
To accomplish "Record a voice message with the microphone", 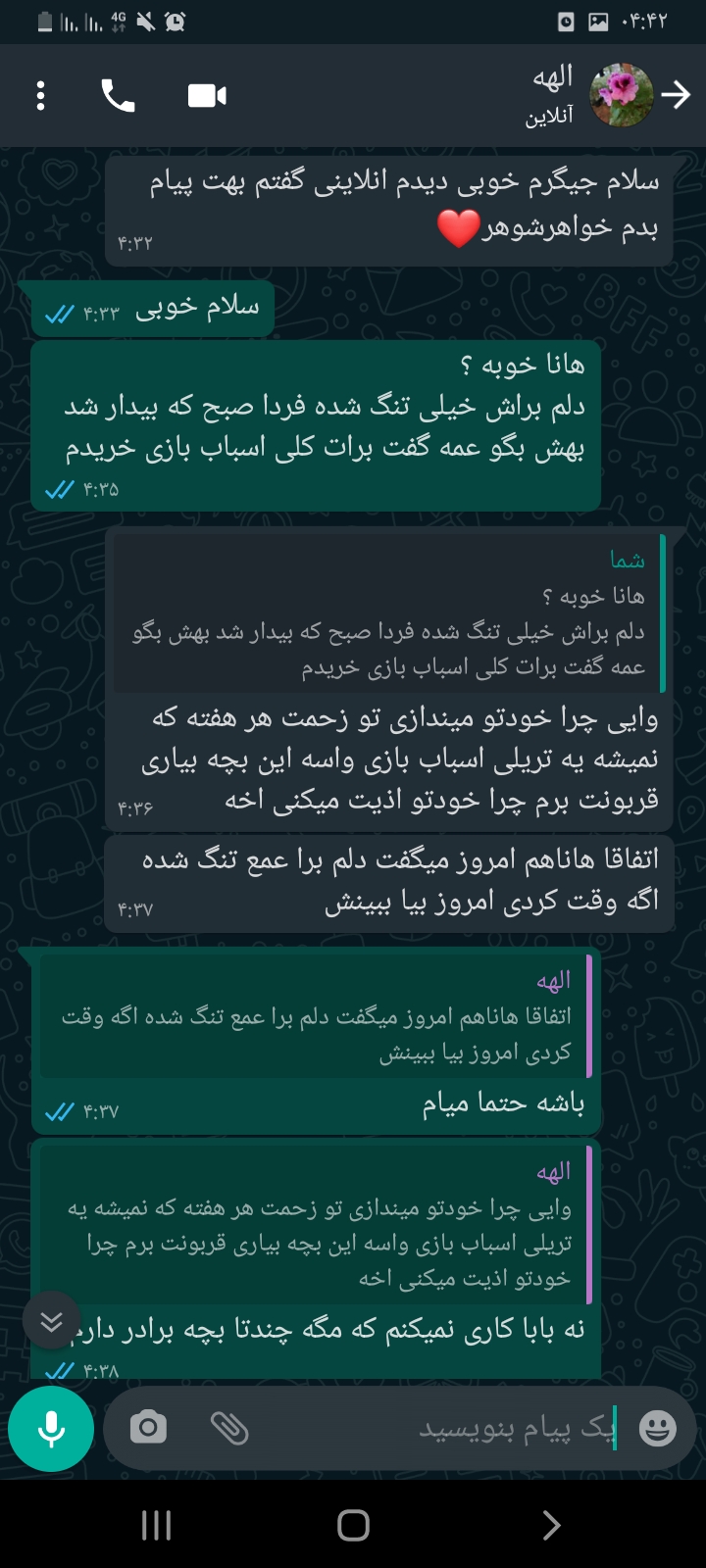I will pos(51,1429).
